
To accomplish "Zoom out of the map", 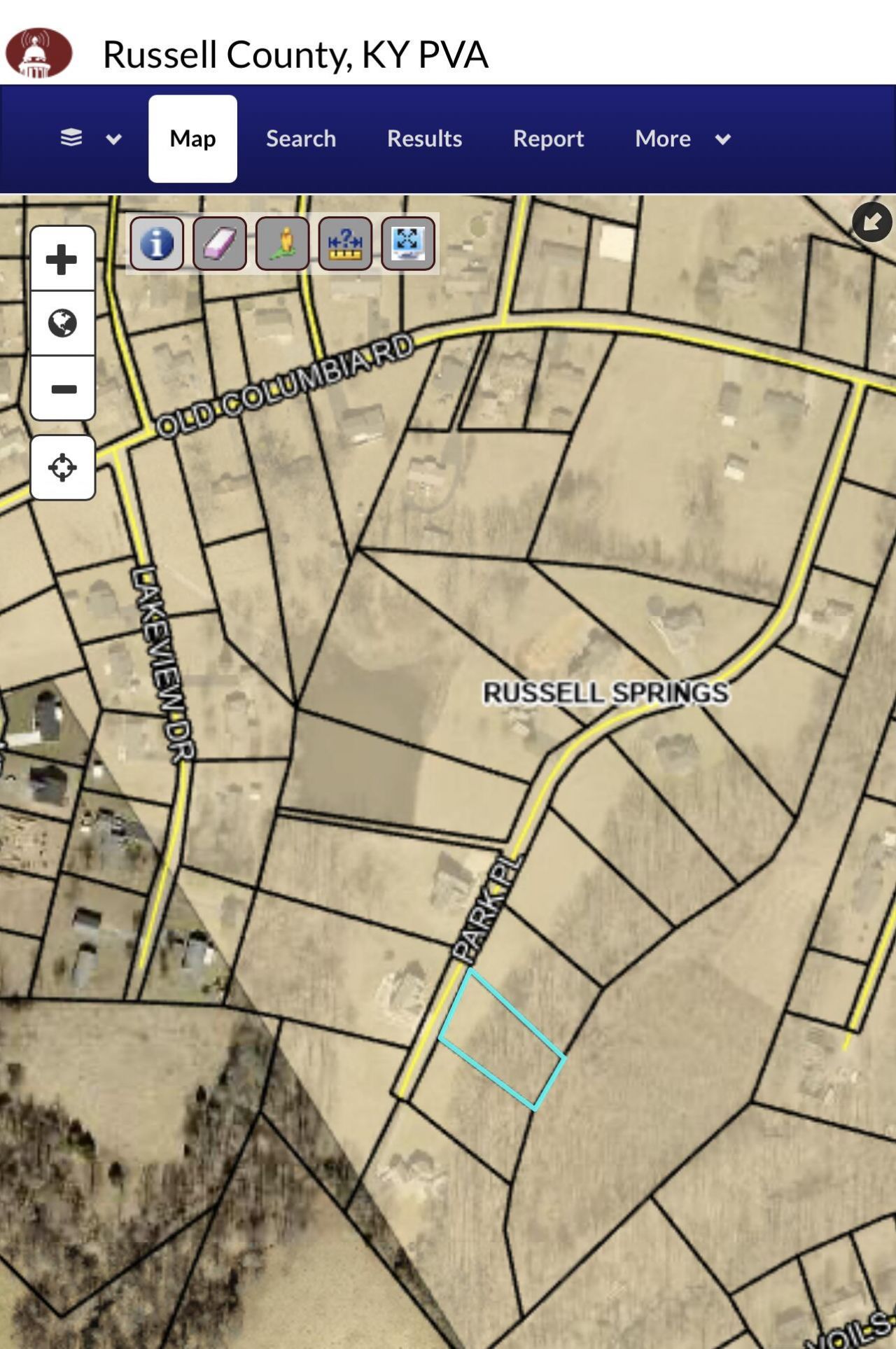I will click(x=62, y=389).
